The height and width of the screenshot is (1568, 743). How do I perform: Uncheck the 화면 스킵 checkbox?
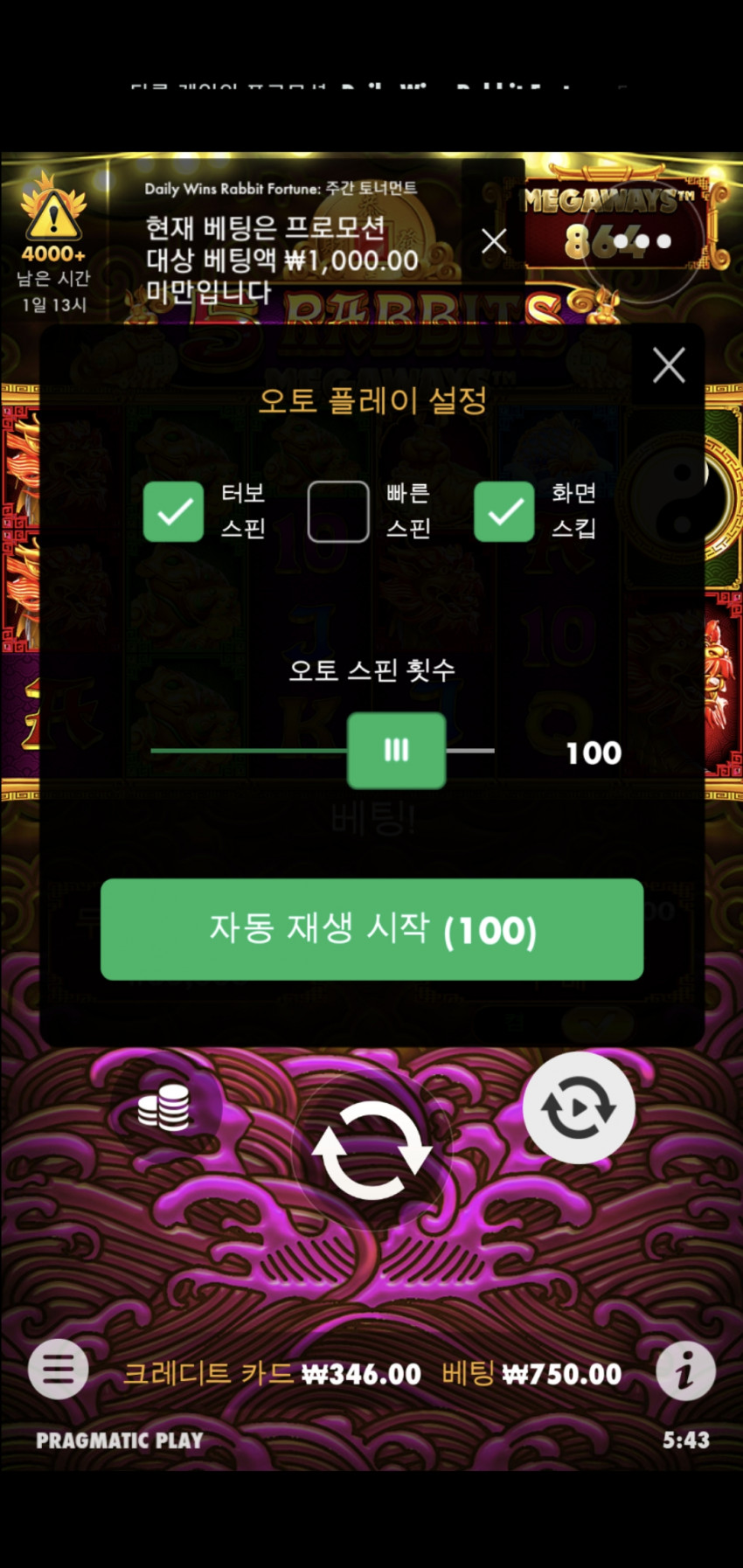click(x=504, y=511)
